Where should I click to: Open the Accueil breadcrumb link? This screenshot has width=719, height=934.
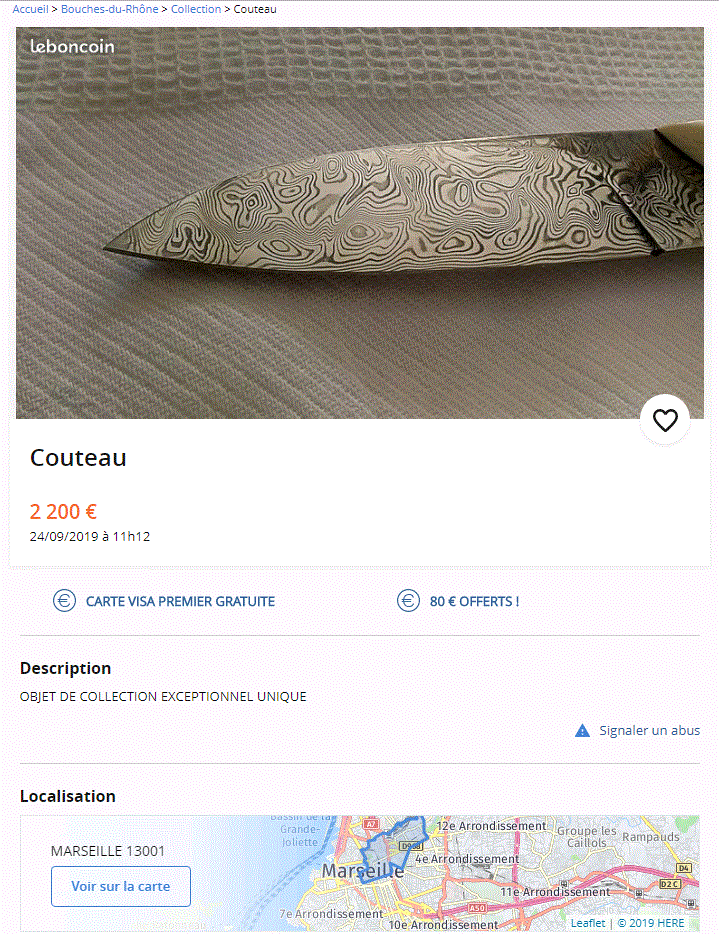(x=30, y=9)
